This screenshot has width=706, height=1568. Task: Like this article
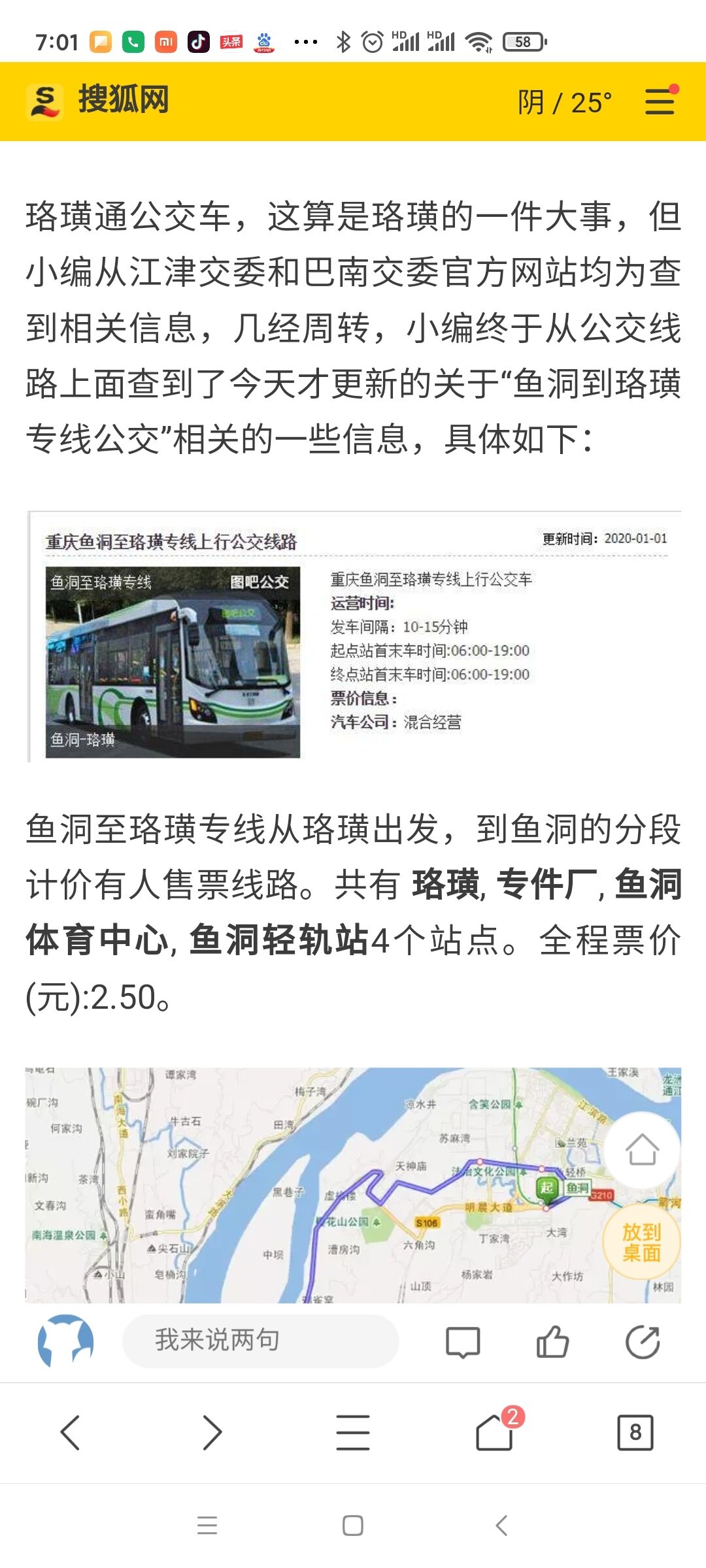pos(552,1343)
